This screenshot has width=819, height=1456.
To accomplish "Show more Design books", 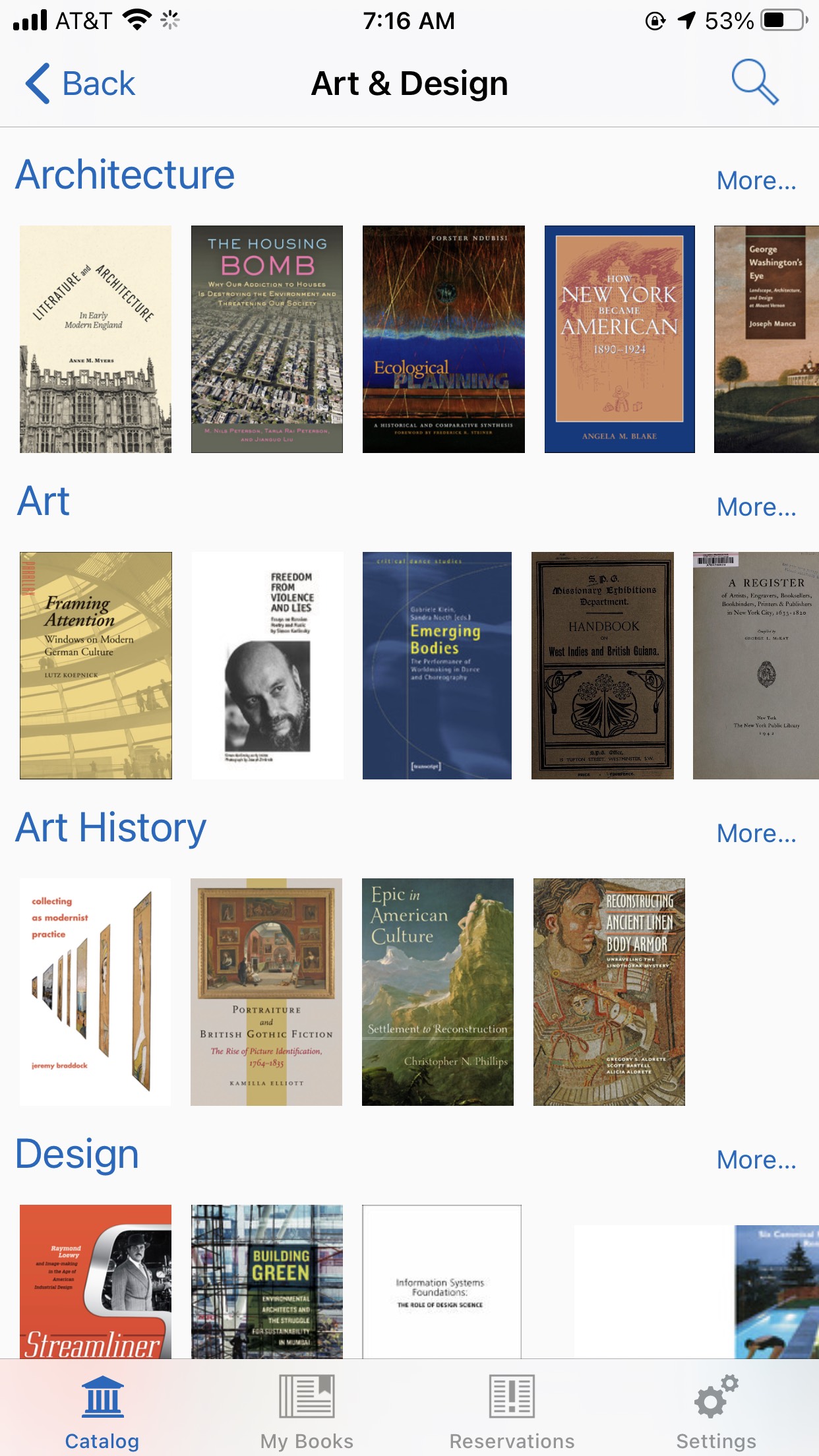I will pyautogui.click(x=756, y=1159).
